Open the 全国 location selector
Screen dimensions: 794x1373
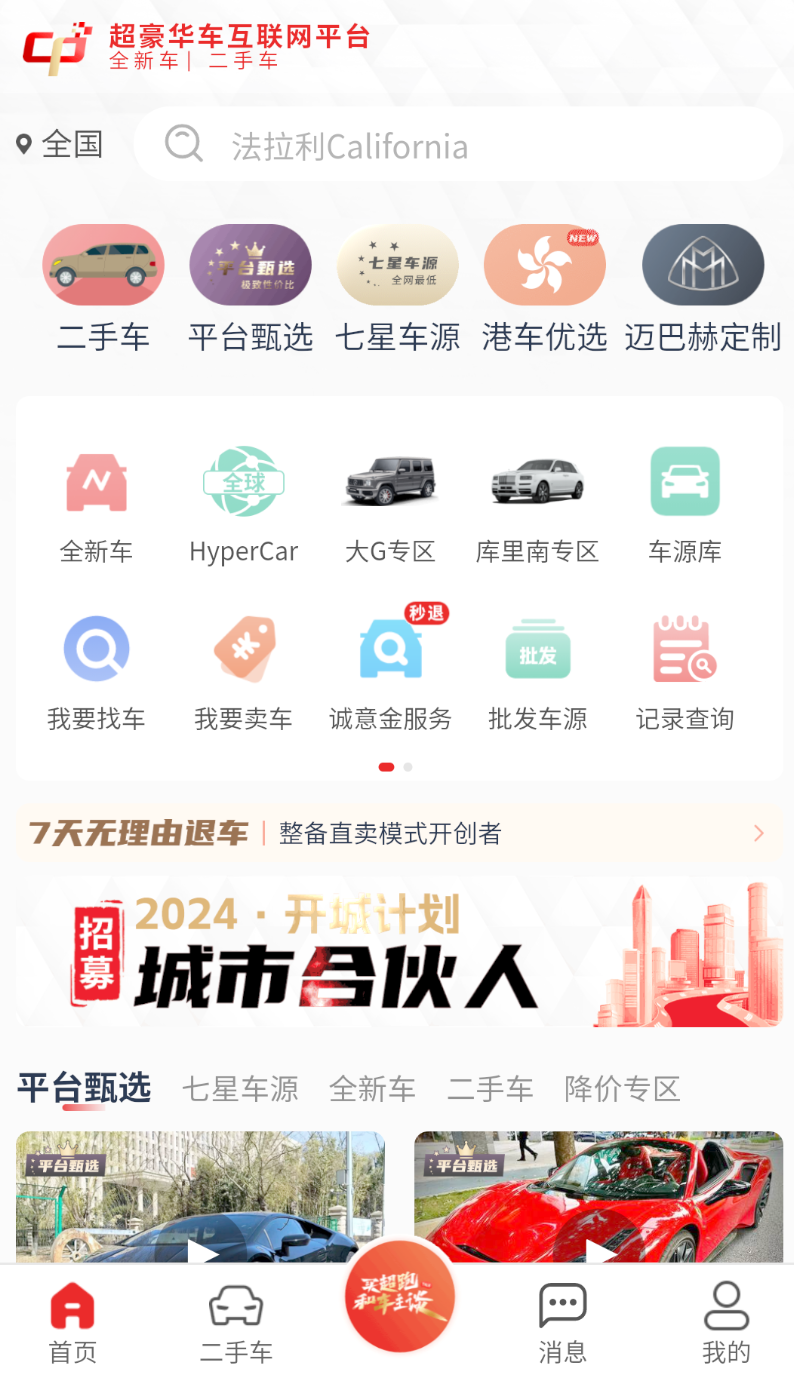60,145
